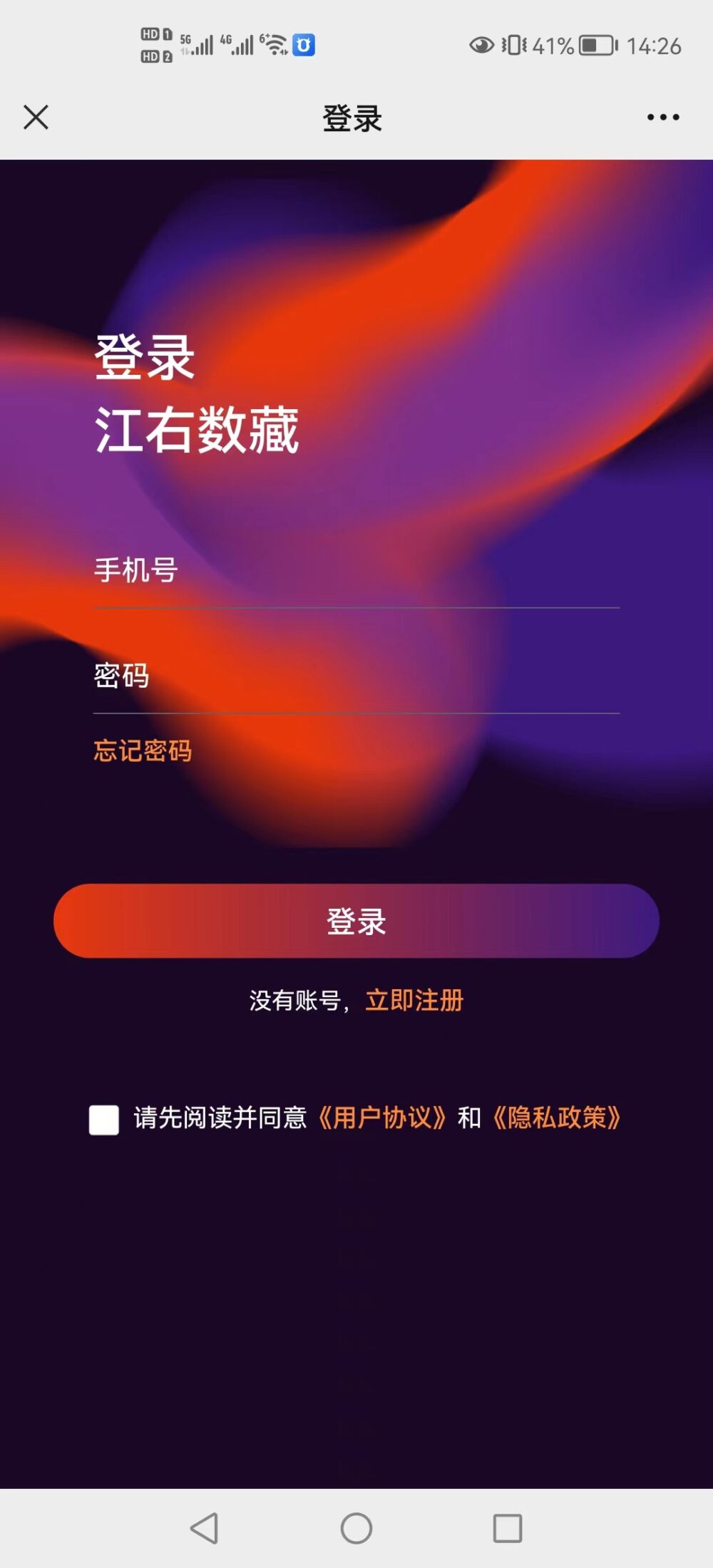This screenshot has height=1568, width=713.
Task: Close the login page with the X icon
Action: 36,118
